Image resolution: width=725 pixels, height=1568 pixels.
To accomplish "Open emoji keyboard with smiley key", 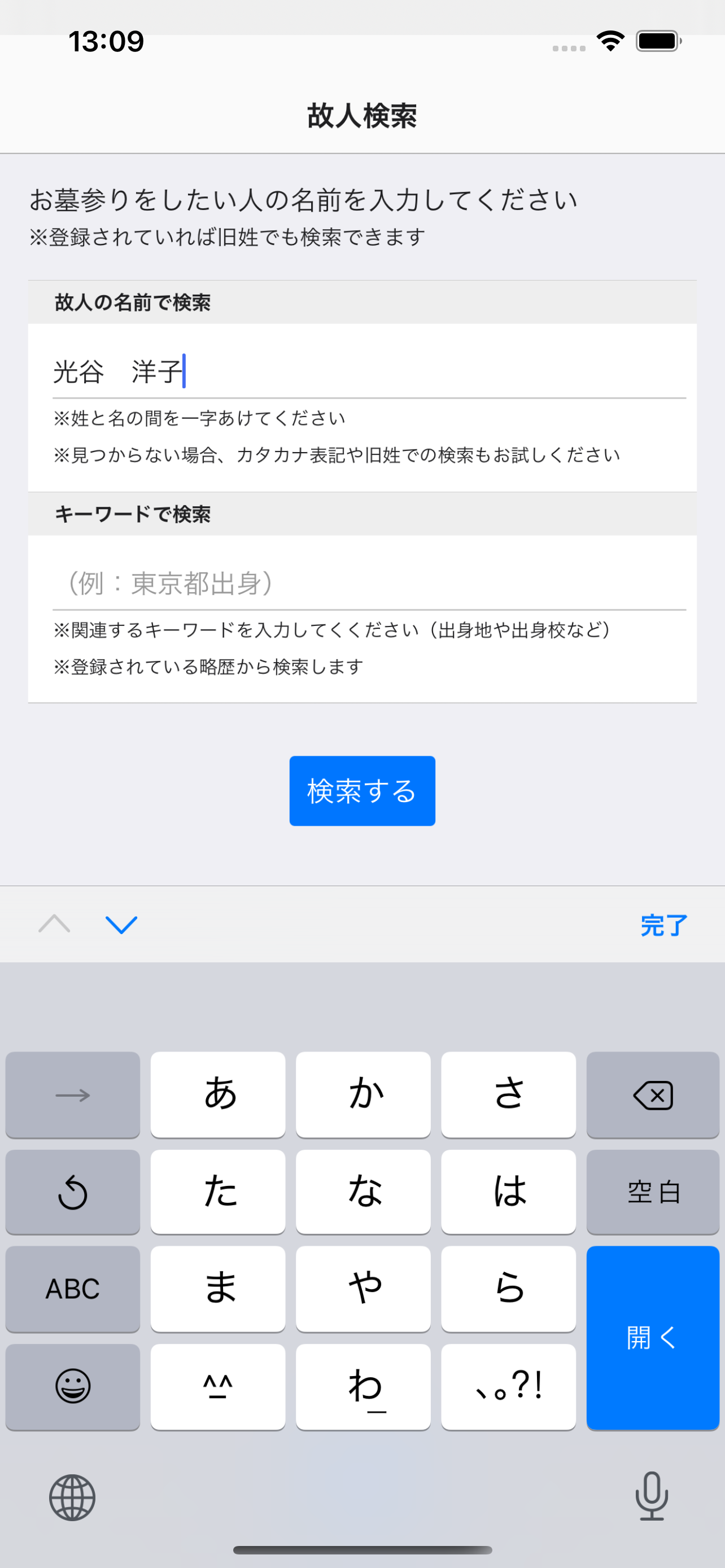I will coord(72,1386).
